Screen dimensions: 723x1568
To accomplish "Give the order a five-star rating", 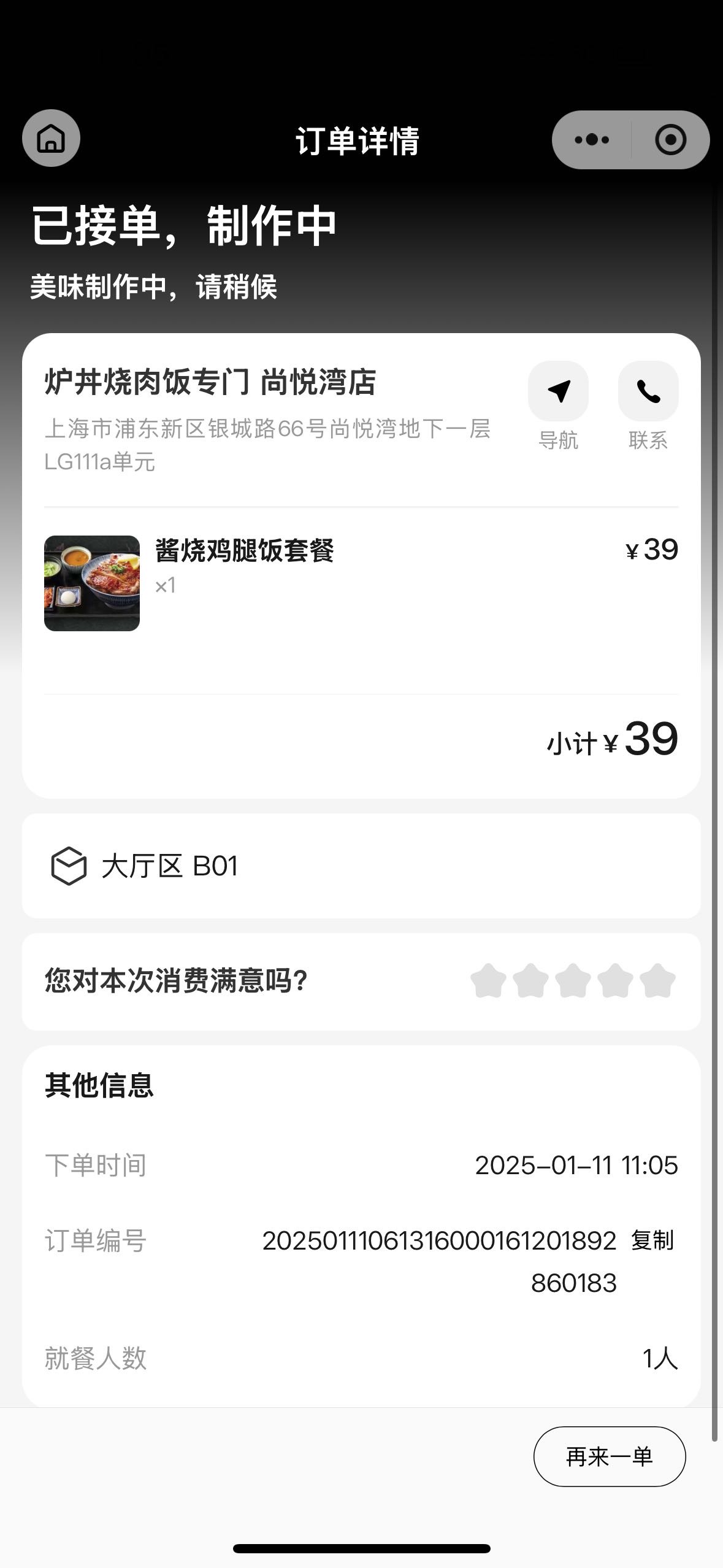I will 658,981.
